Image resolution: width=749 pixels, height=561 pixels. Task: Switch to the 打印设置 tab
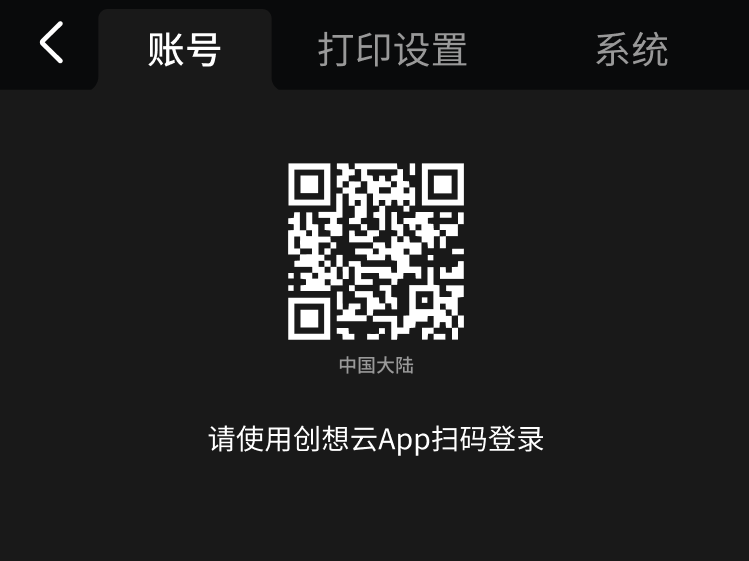pyautogui.click(x=393, y=49)
